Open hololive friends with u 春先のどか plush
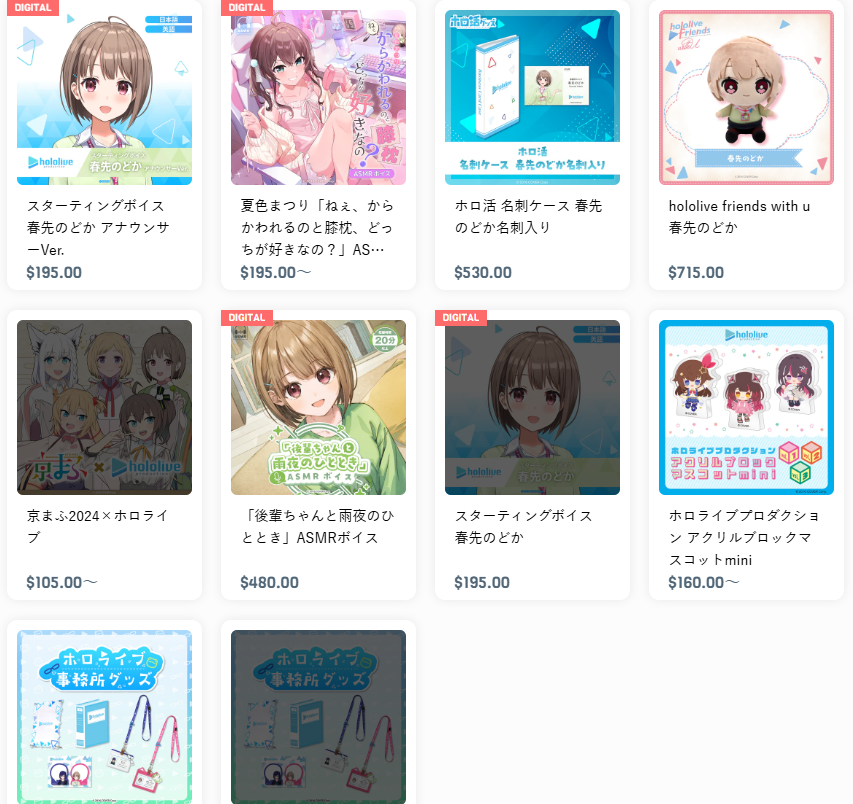The height and width of the screenshot is (804, 853). [746, 100]
